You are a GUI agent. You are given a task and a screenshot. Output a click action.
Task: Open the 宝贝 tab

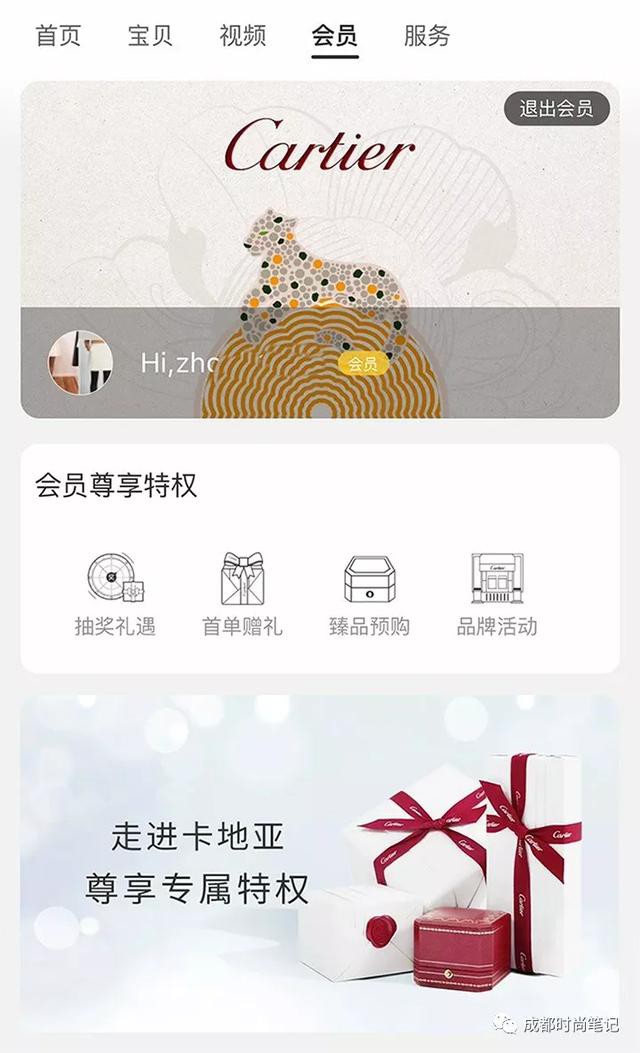click(150, 35)
